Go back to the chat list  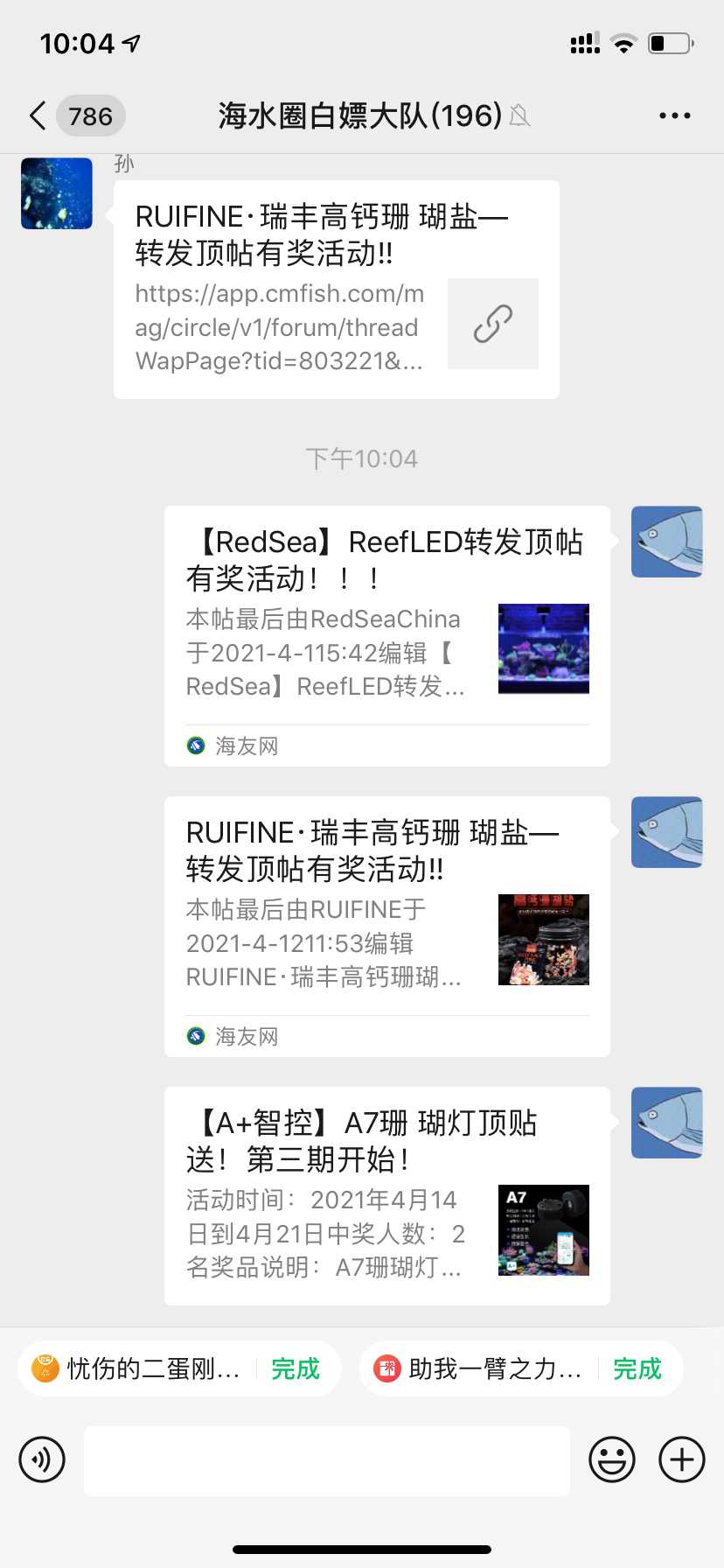(x=38, y=115)
